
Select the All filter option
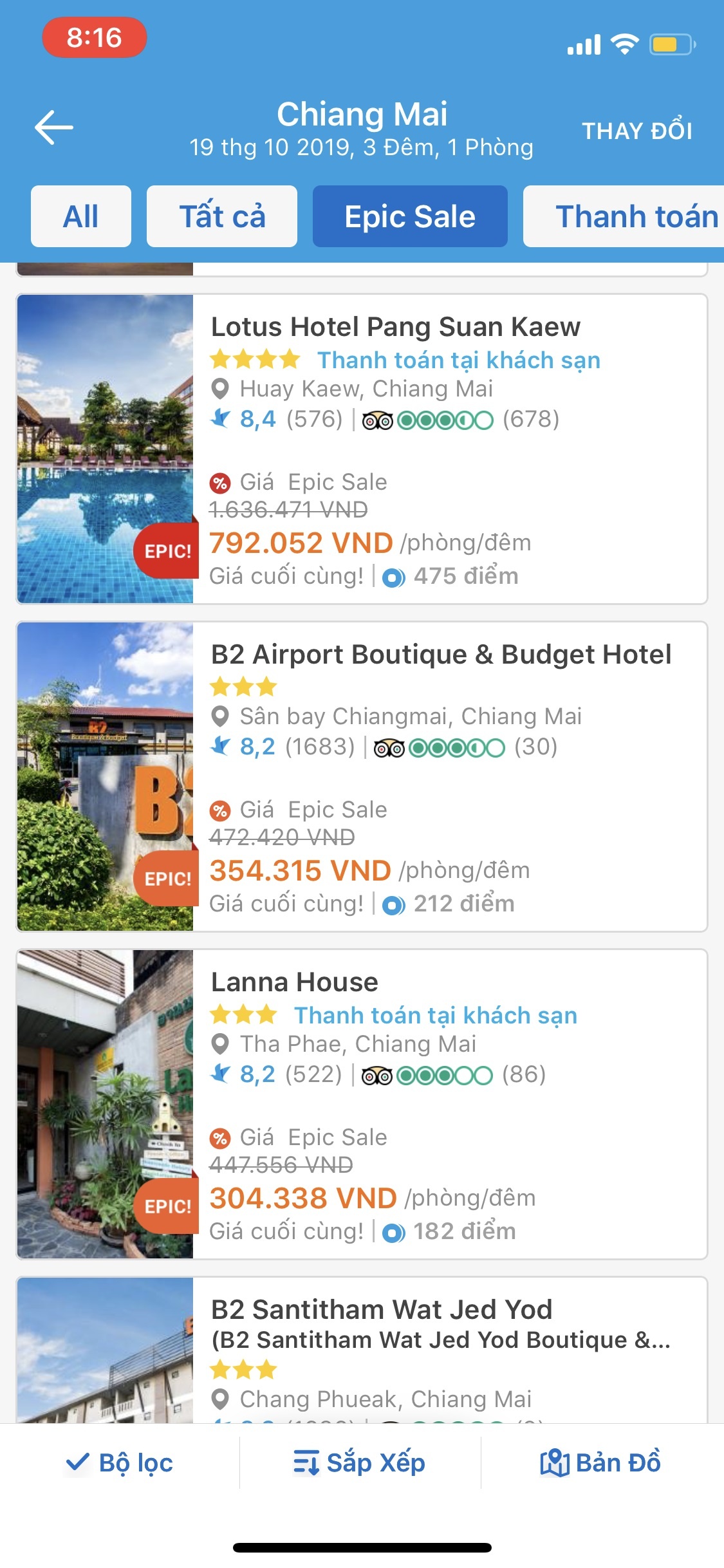tap(80, 216)
